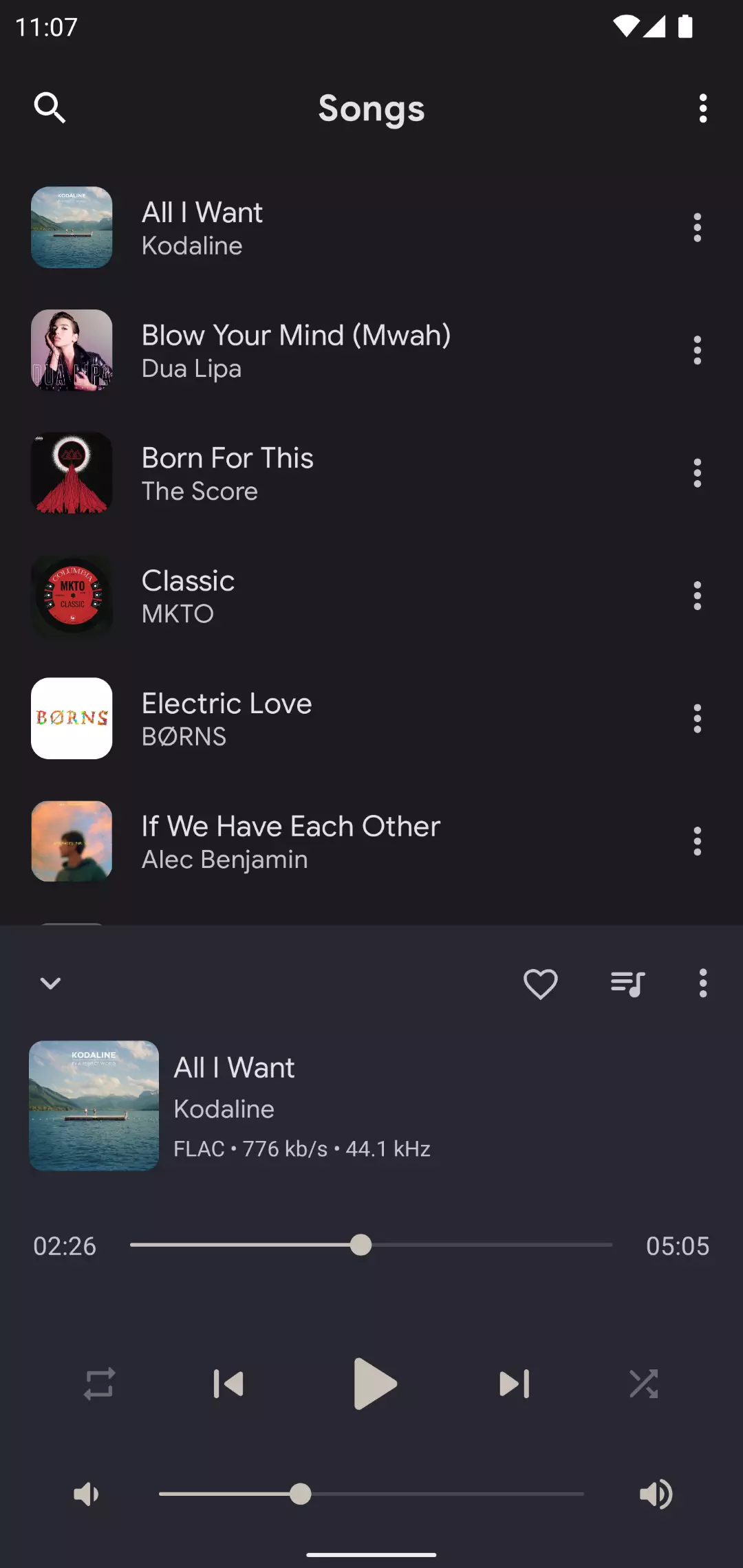Resume playback with the play button
743x1568 pixels.
click(374, 1384)
